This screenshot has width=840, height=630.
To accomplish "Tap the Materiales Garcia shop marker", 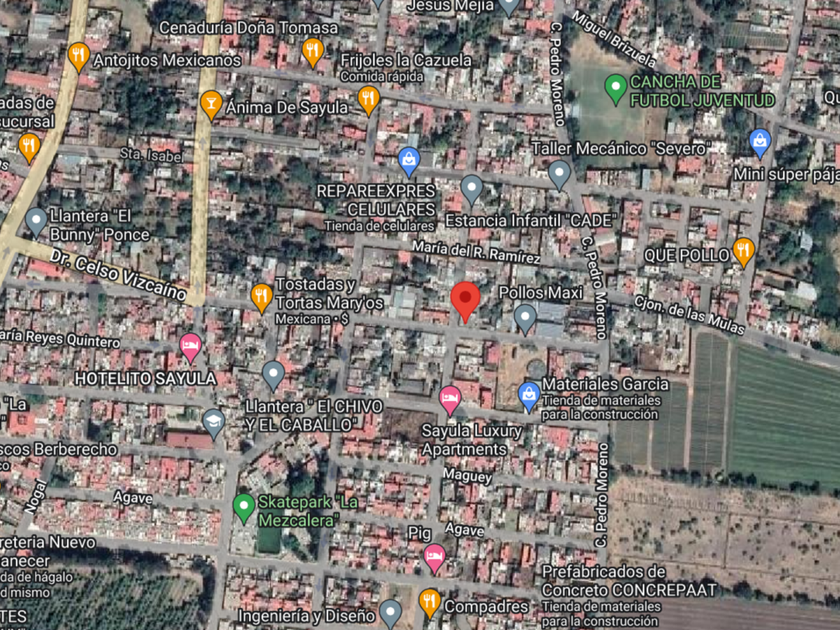I will point(529,396).
